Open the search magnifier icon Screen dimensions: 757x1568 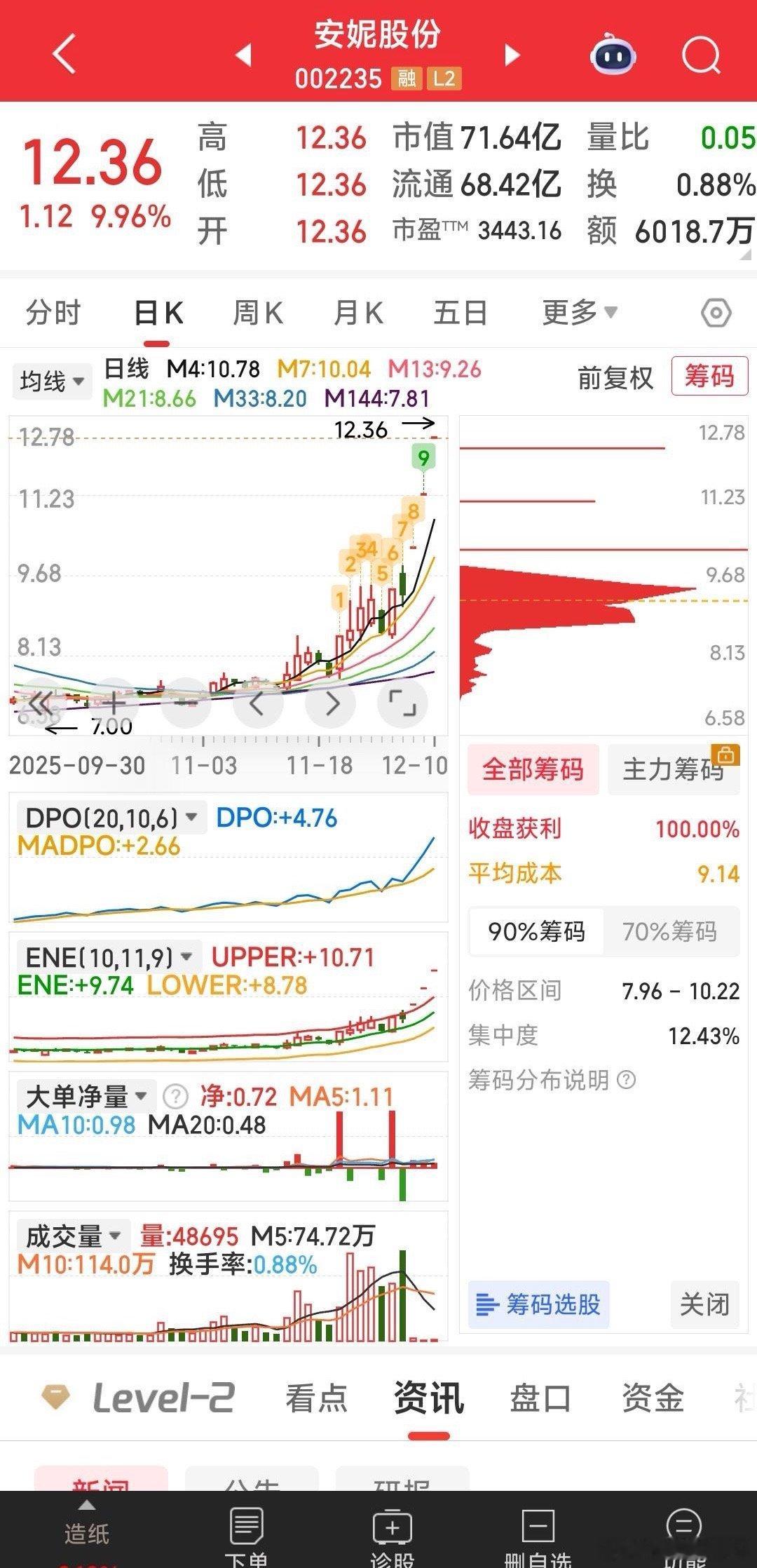(701, 55)
